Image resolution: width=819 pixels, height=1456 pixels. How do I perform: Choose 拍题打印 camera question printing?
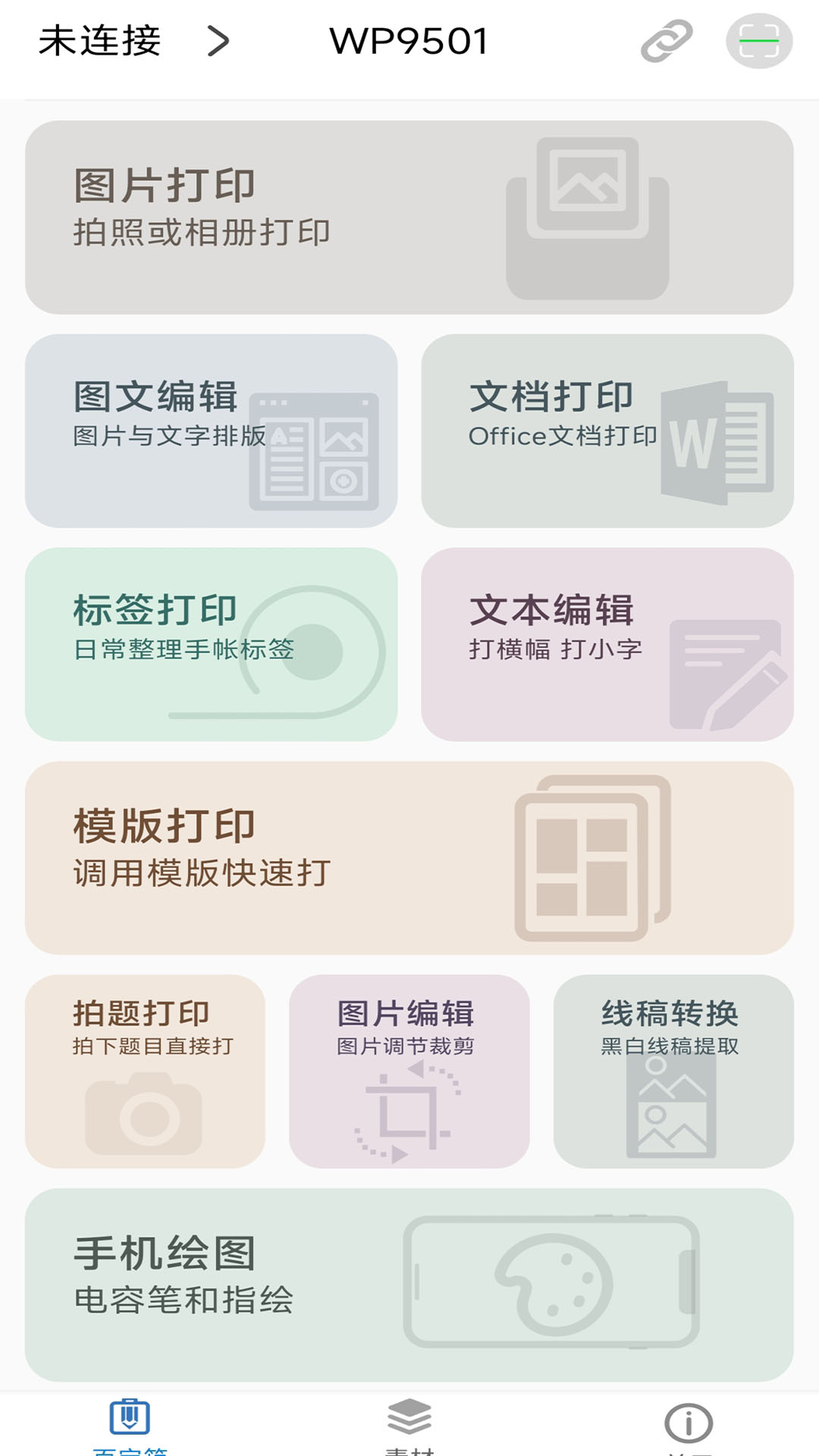(x=146, y=1072)
